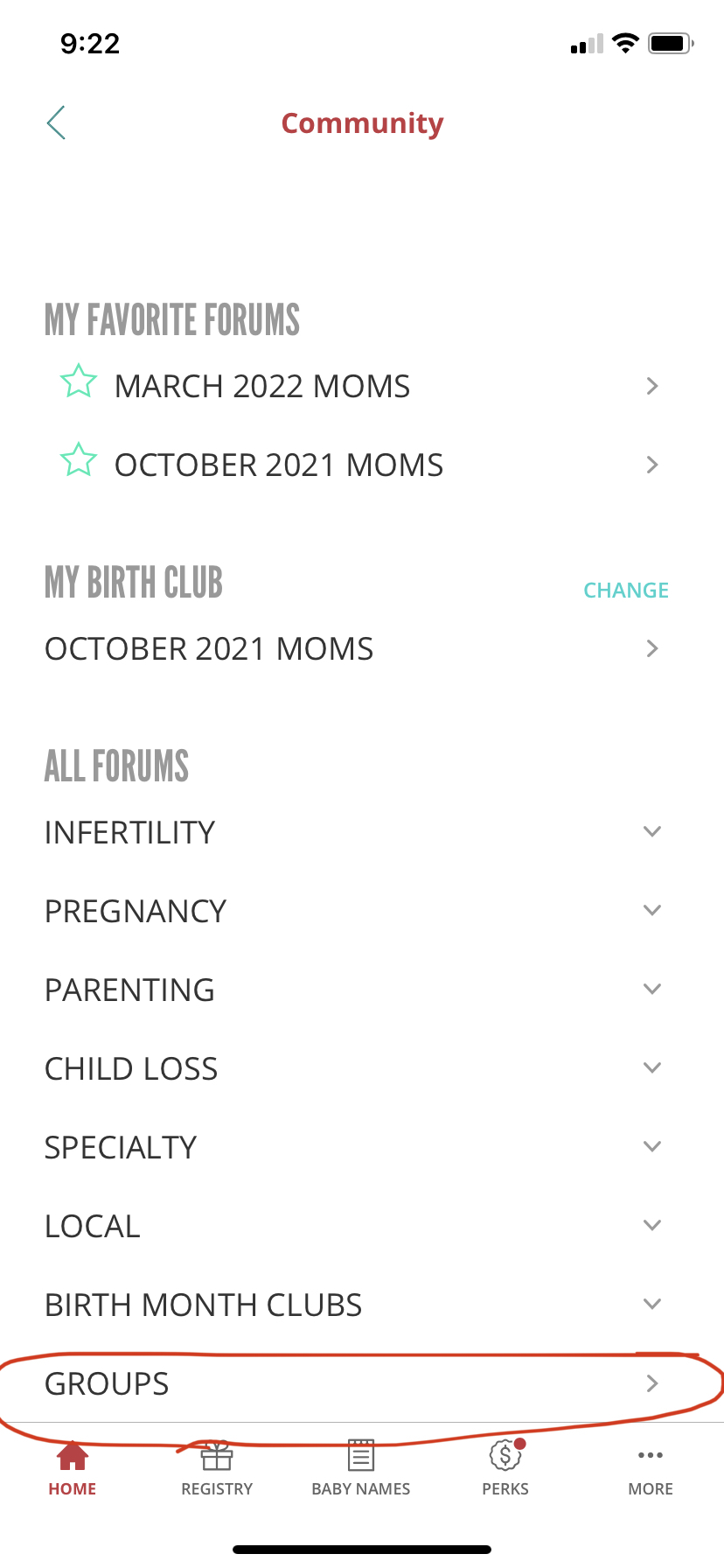Viewport: 724px width, 1568px height.
Task: Switch to the Registry tab
Action: [x=217, y=1468]
